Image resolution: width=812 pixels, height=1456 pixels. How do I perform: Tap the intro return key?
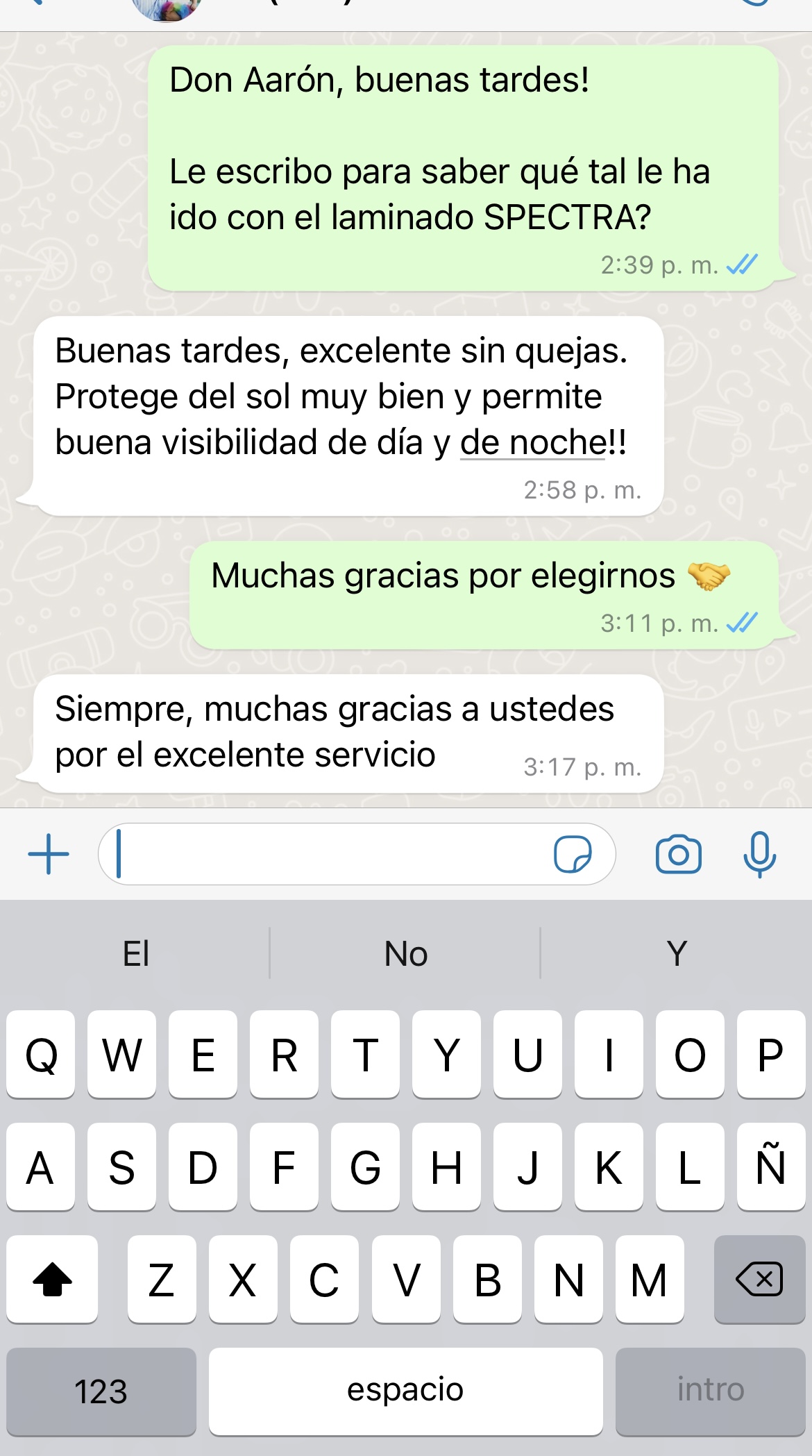710,1391
